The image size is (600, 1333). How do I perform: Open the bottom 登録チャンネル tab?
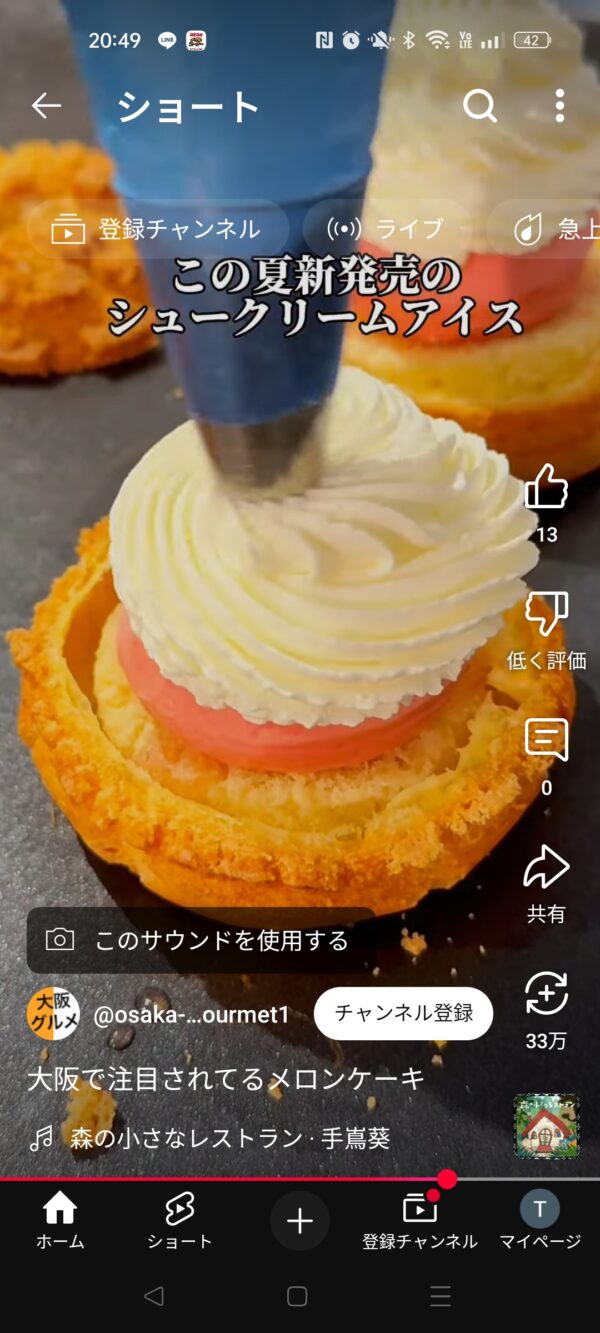point(420,1222)
